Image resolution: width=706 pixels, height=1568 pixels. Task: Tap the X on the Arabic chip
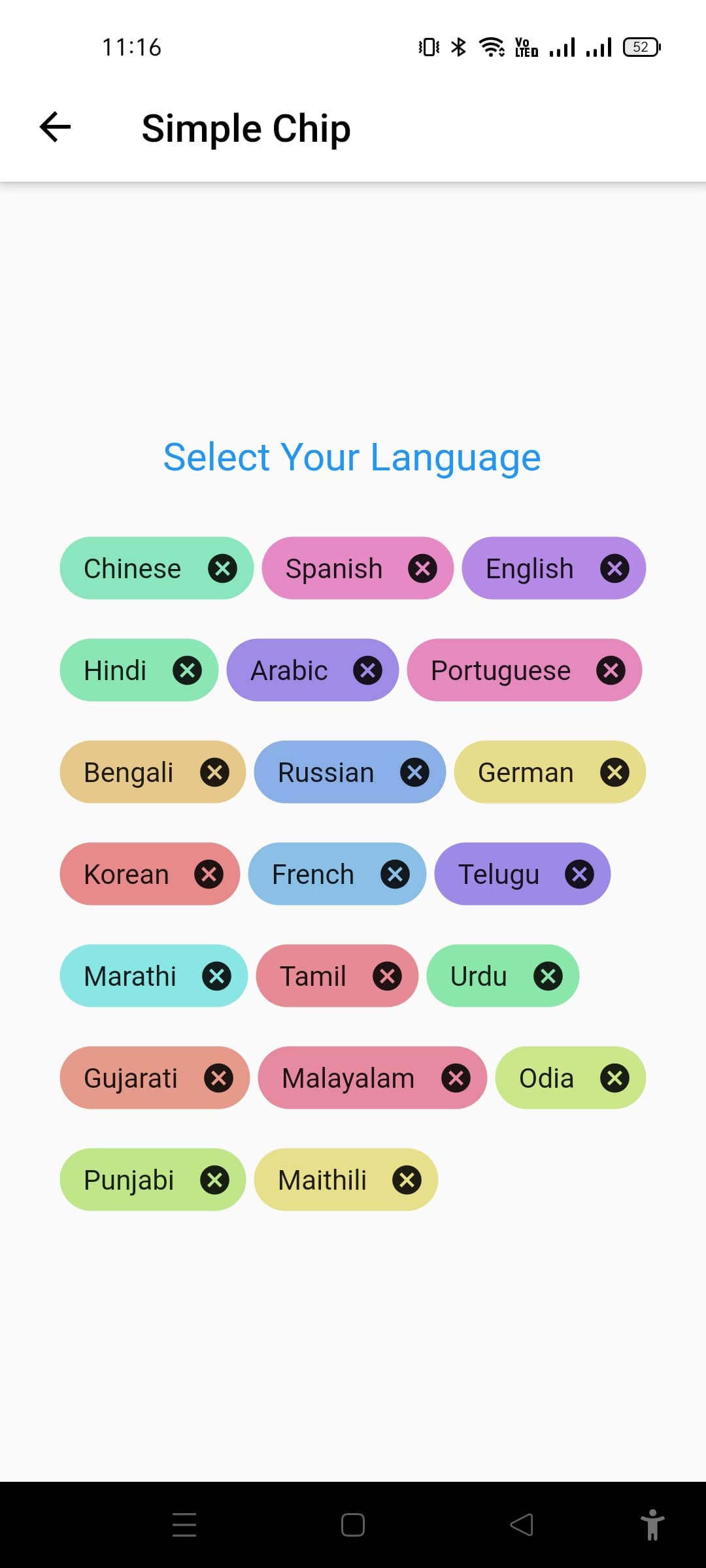coord(367,670)
